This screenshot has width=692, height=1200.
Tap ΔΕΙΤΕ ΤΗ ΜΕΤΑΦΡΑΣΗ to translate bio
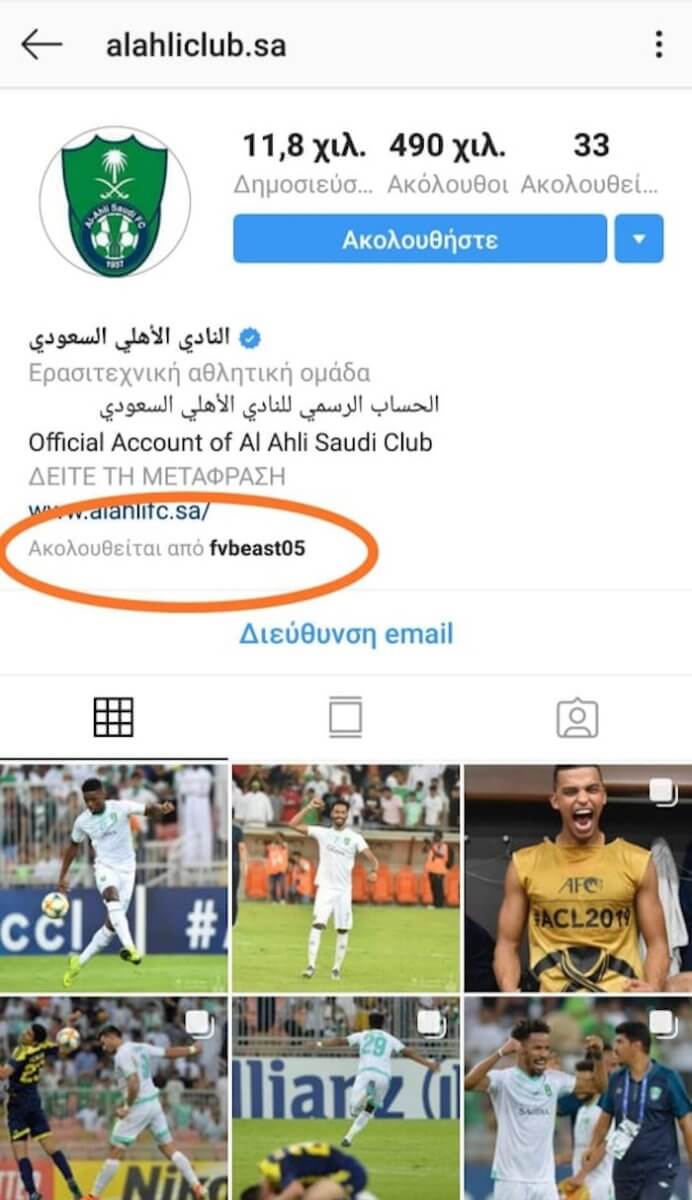[x=157, y=474]
